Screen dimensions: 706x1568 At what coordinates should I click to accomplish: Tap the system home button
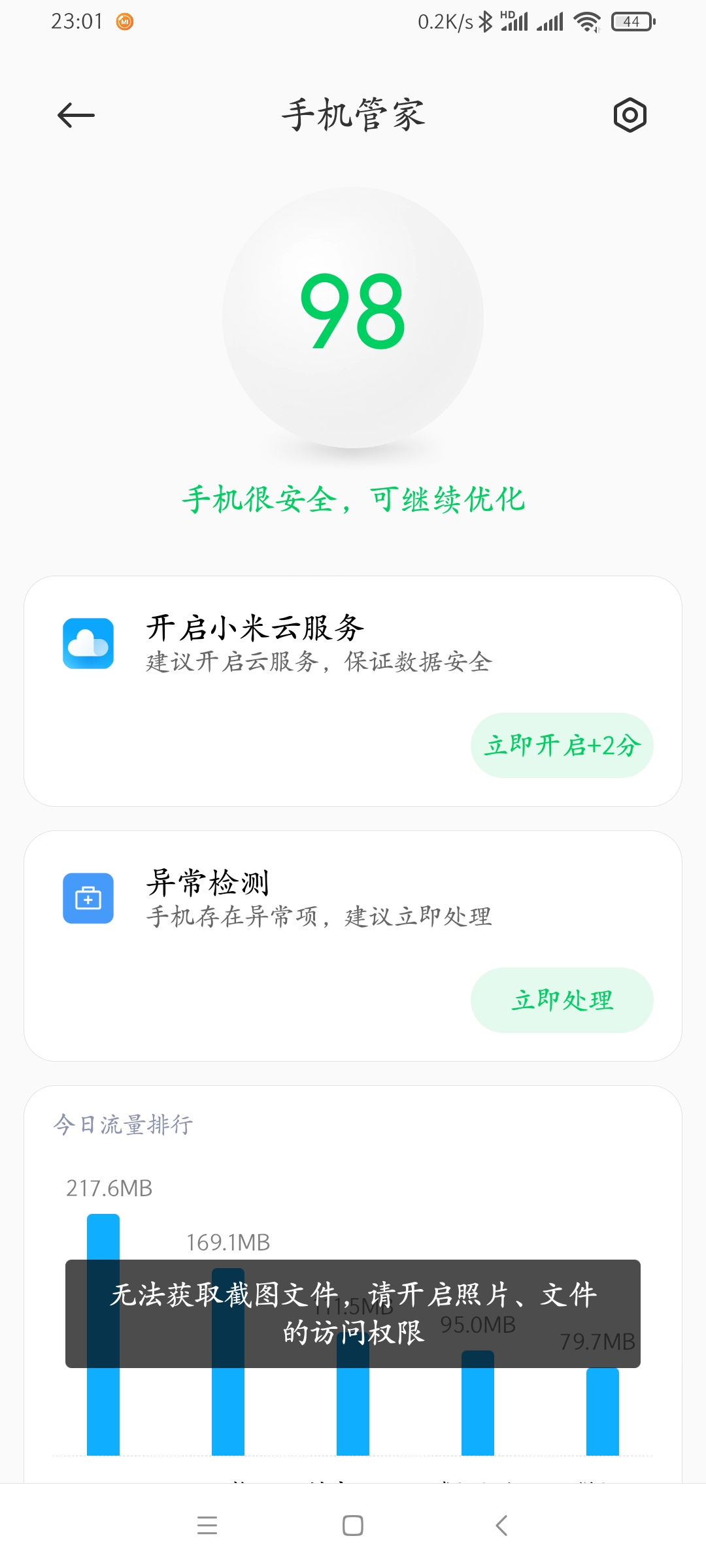coord(353,1526)
